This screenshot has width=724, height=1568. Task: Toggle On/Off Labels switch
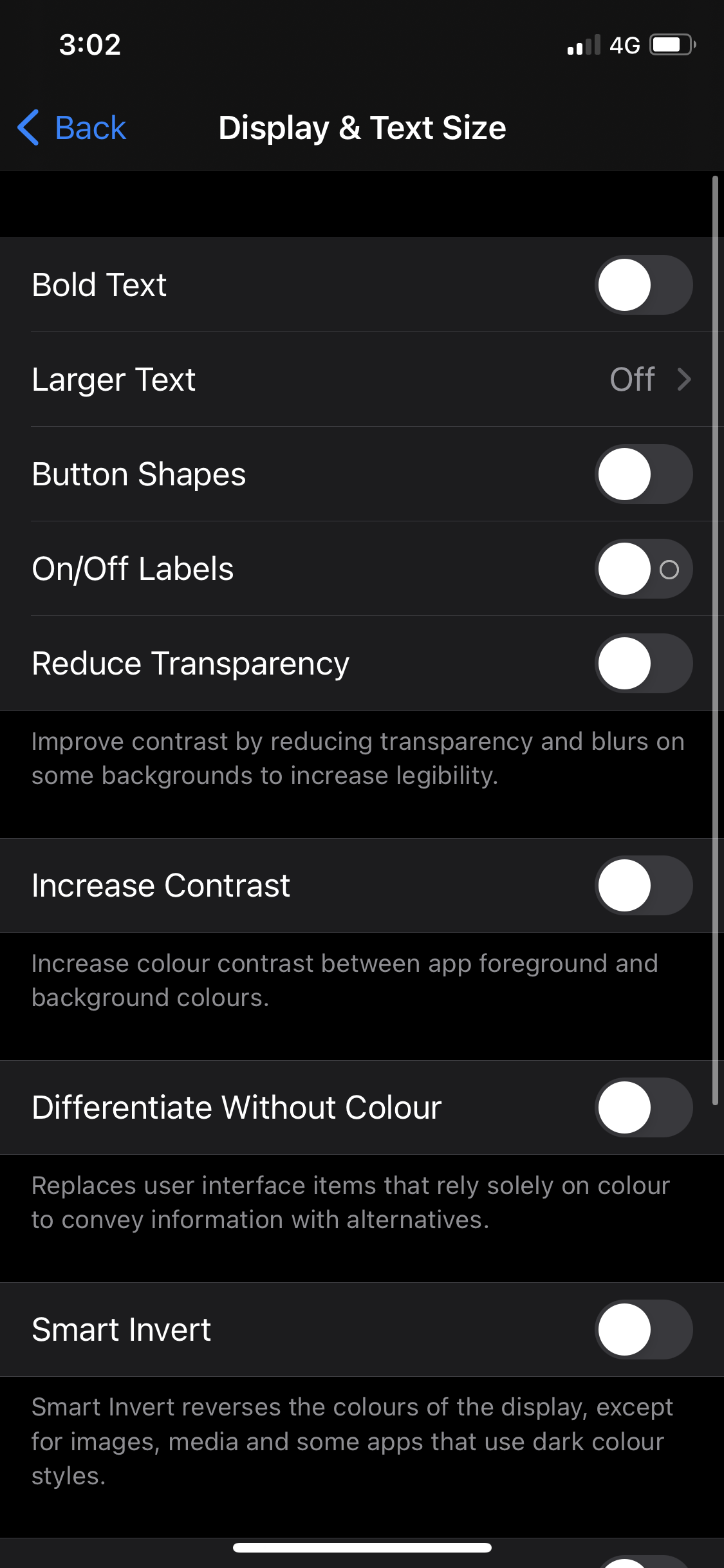pyautogui.click(x=643, y=569)
